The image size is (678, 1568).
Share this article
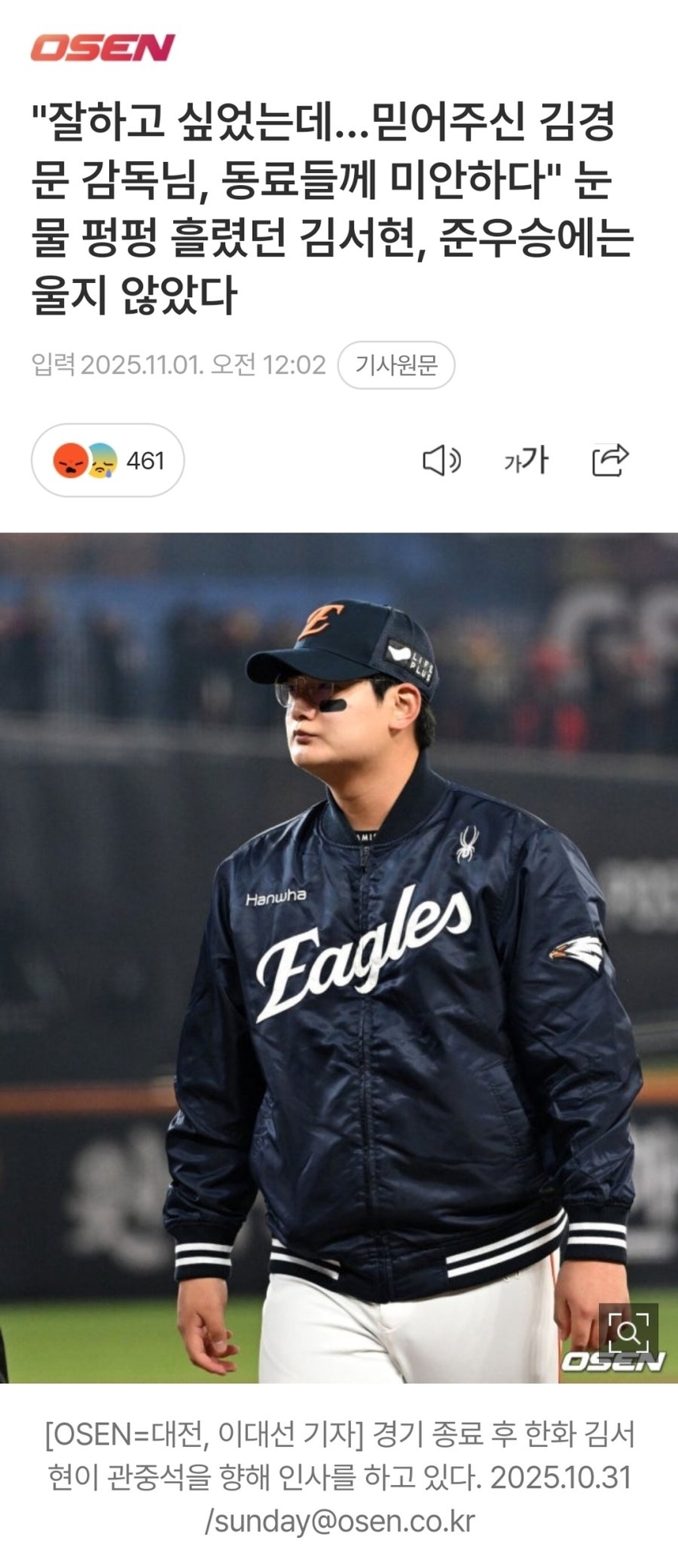610,460
